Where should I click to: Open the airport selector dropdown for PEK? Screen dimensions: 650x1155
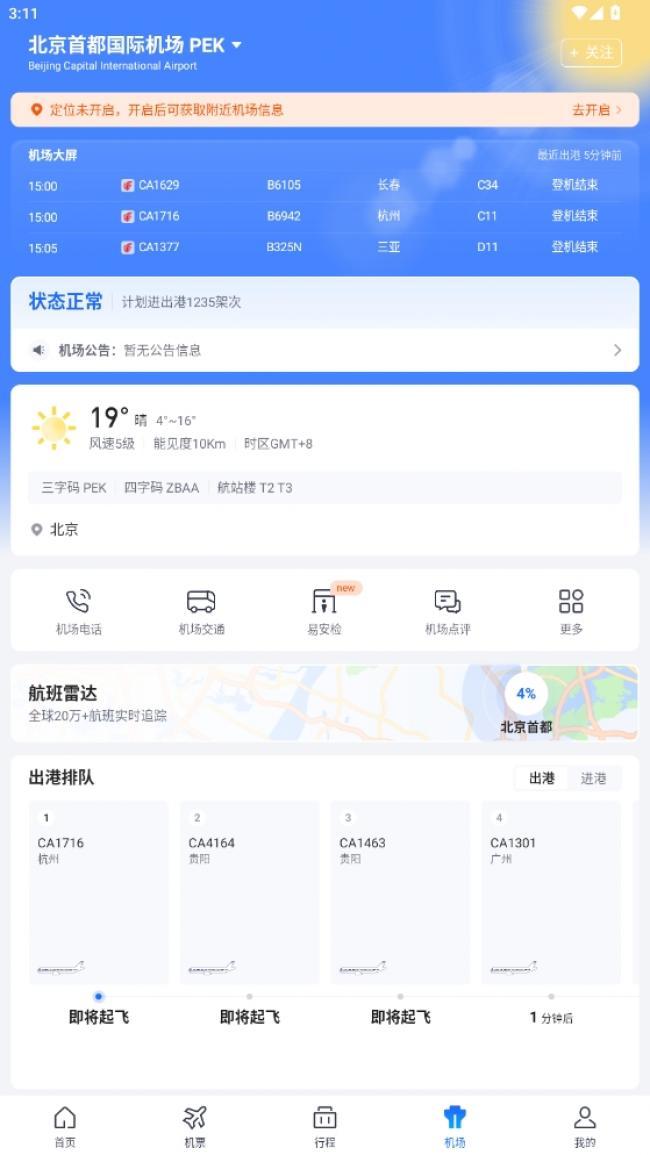[236, 45]
